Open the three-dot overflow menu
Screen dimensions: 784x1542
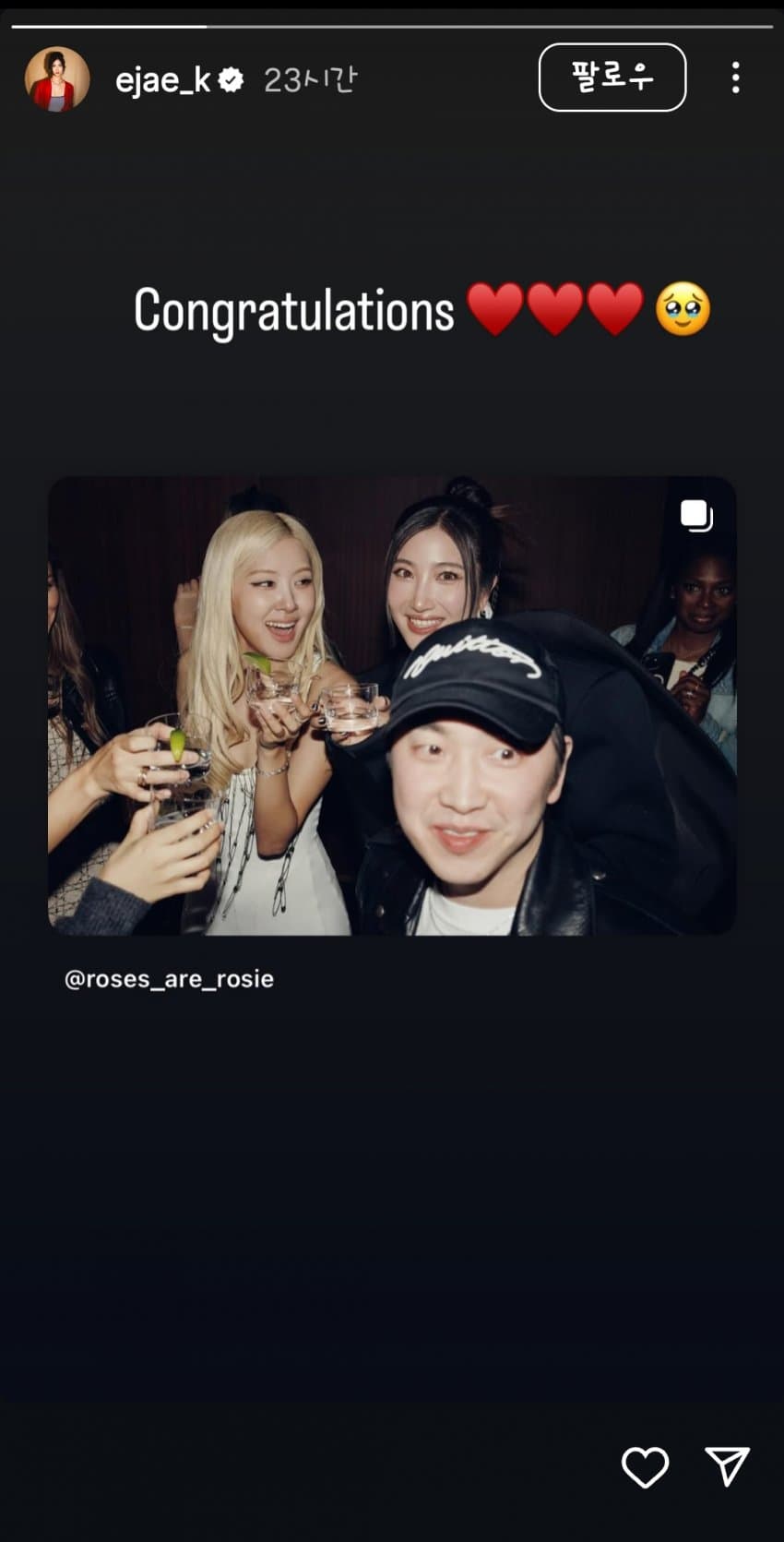tap(735, 78)
